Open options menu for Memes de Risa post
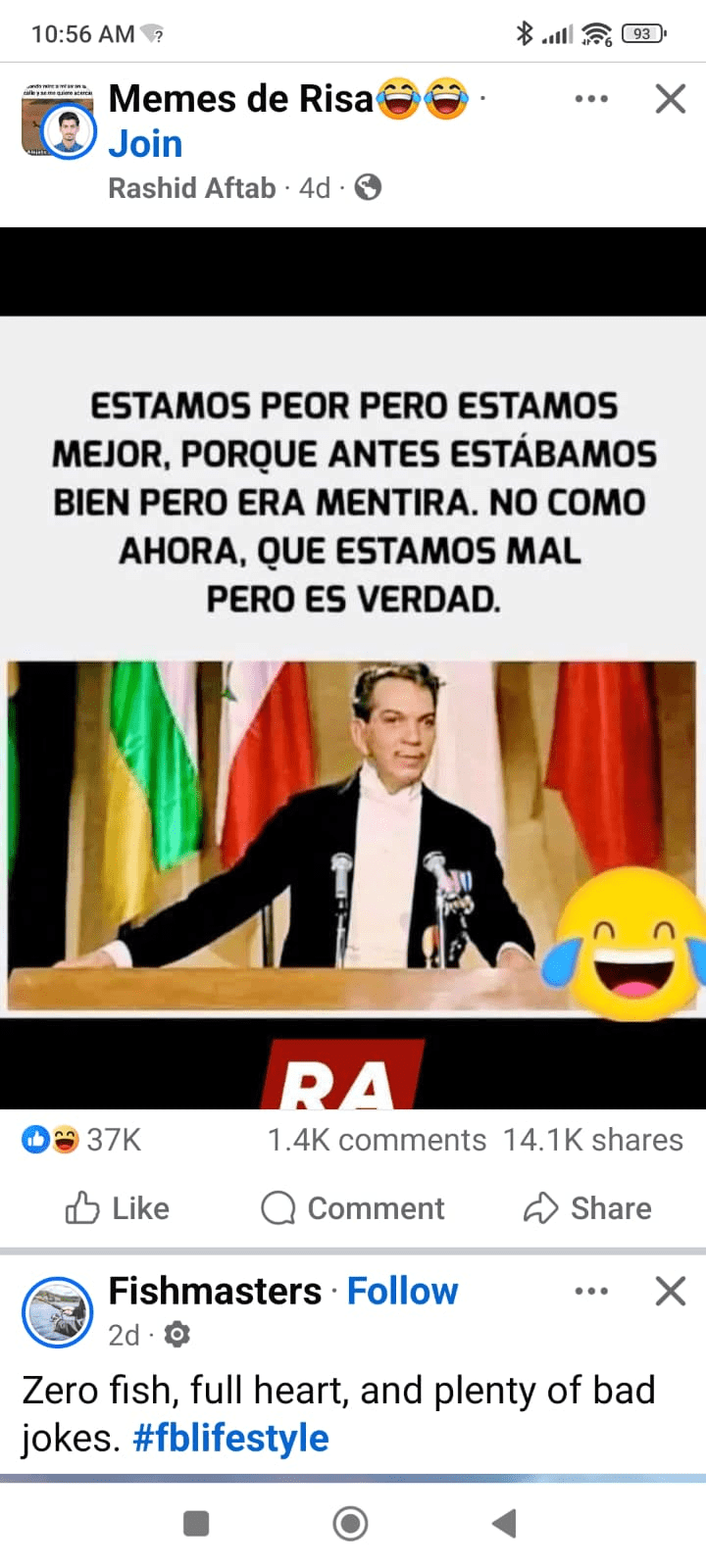The image size is (706, 1568). [x=591, y=98]
